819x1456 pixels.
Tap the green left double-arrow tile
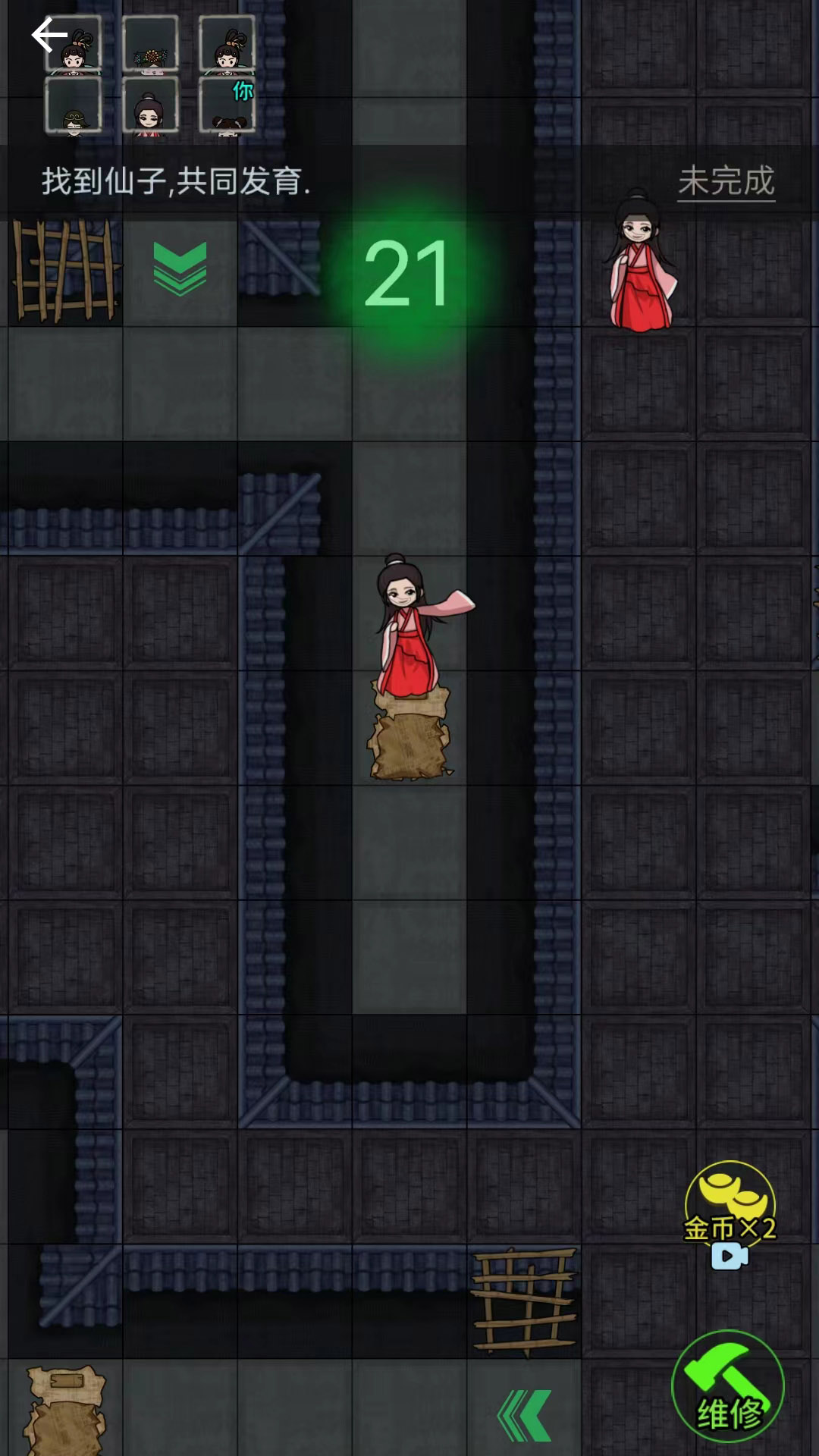click(525, 1415)
